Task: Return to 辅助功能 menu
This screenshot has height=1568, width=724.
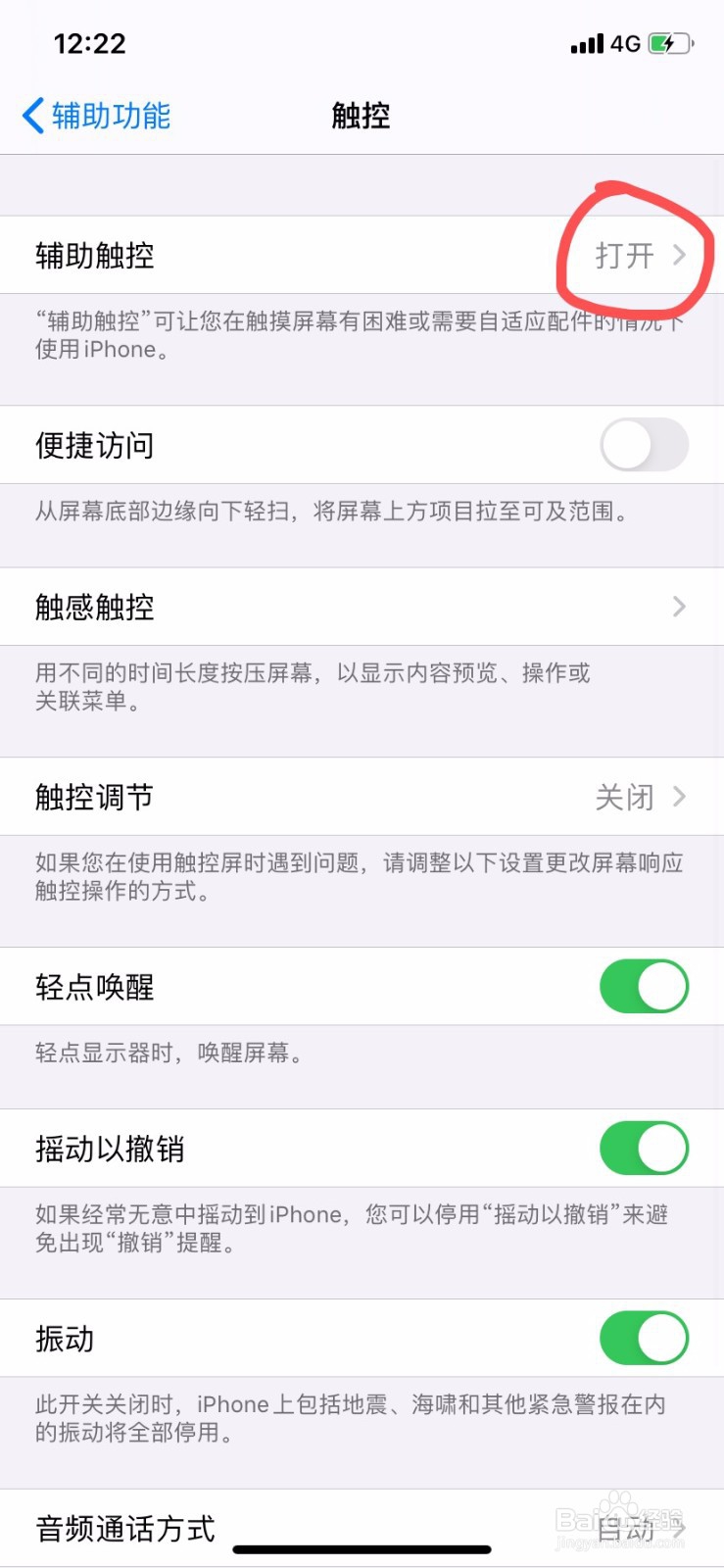Action: coord(98,116)
